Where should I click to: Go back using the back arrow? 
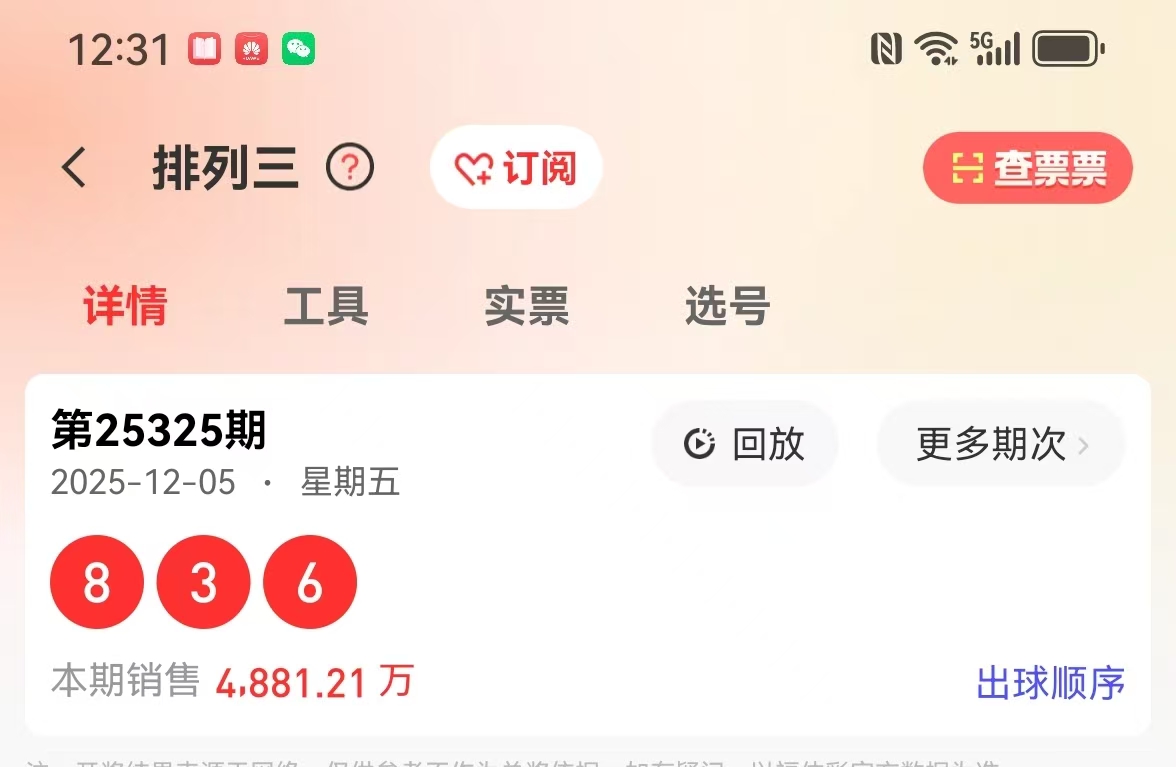75,168
